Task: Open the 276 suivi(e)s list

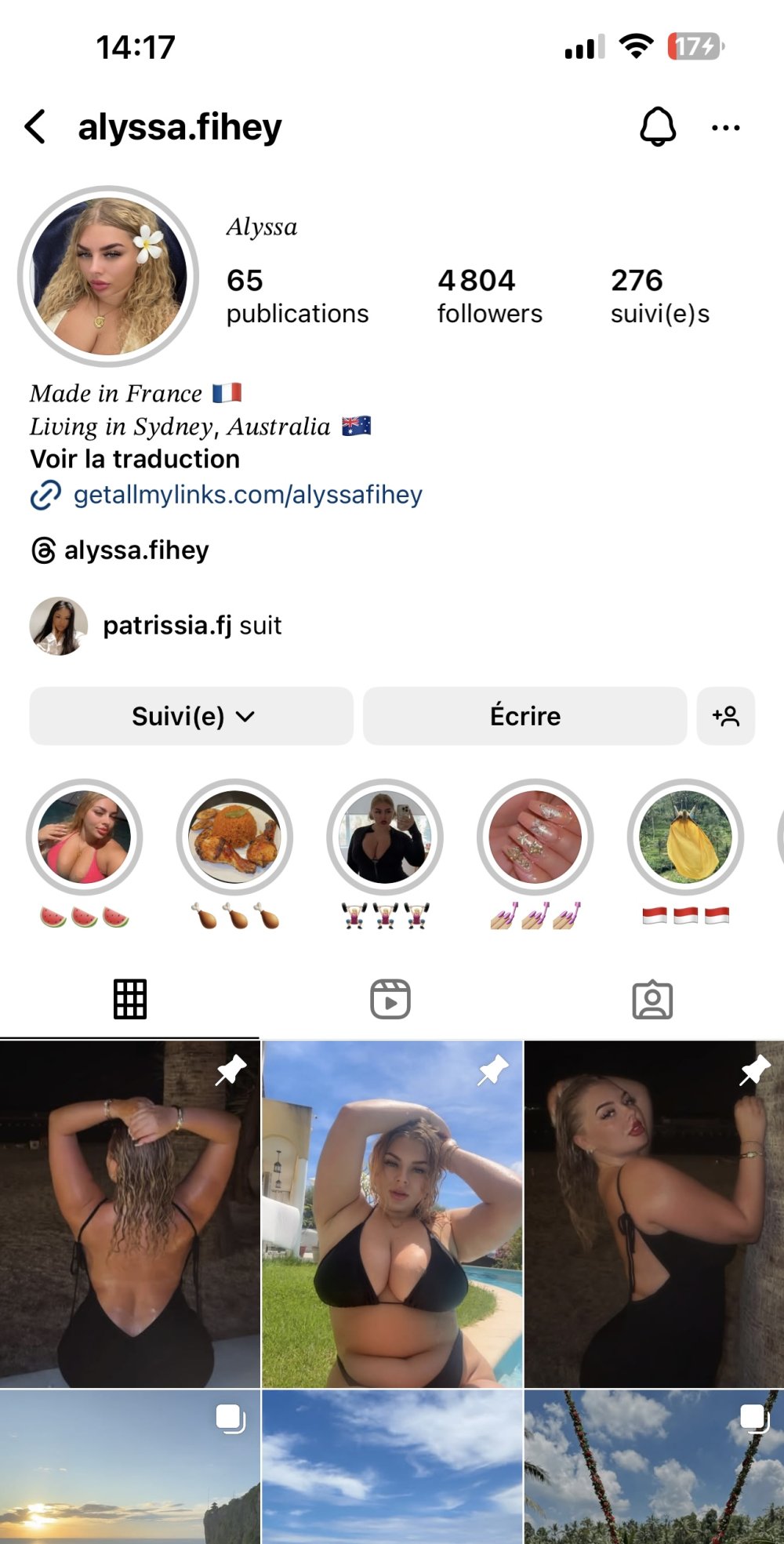Action: pos(659,296)
